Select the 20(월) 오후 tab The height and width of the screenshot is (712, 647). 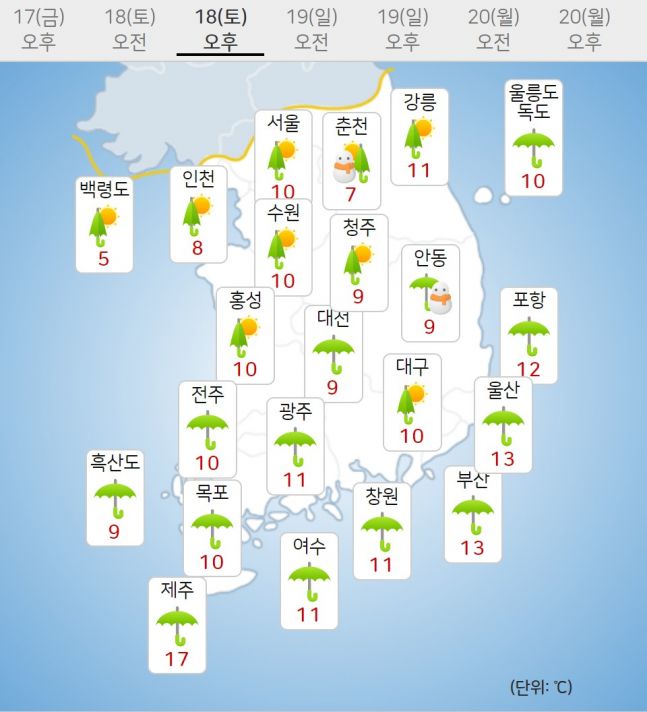585,28
